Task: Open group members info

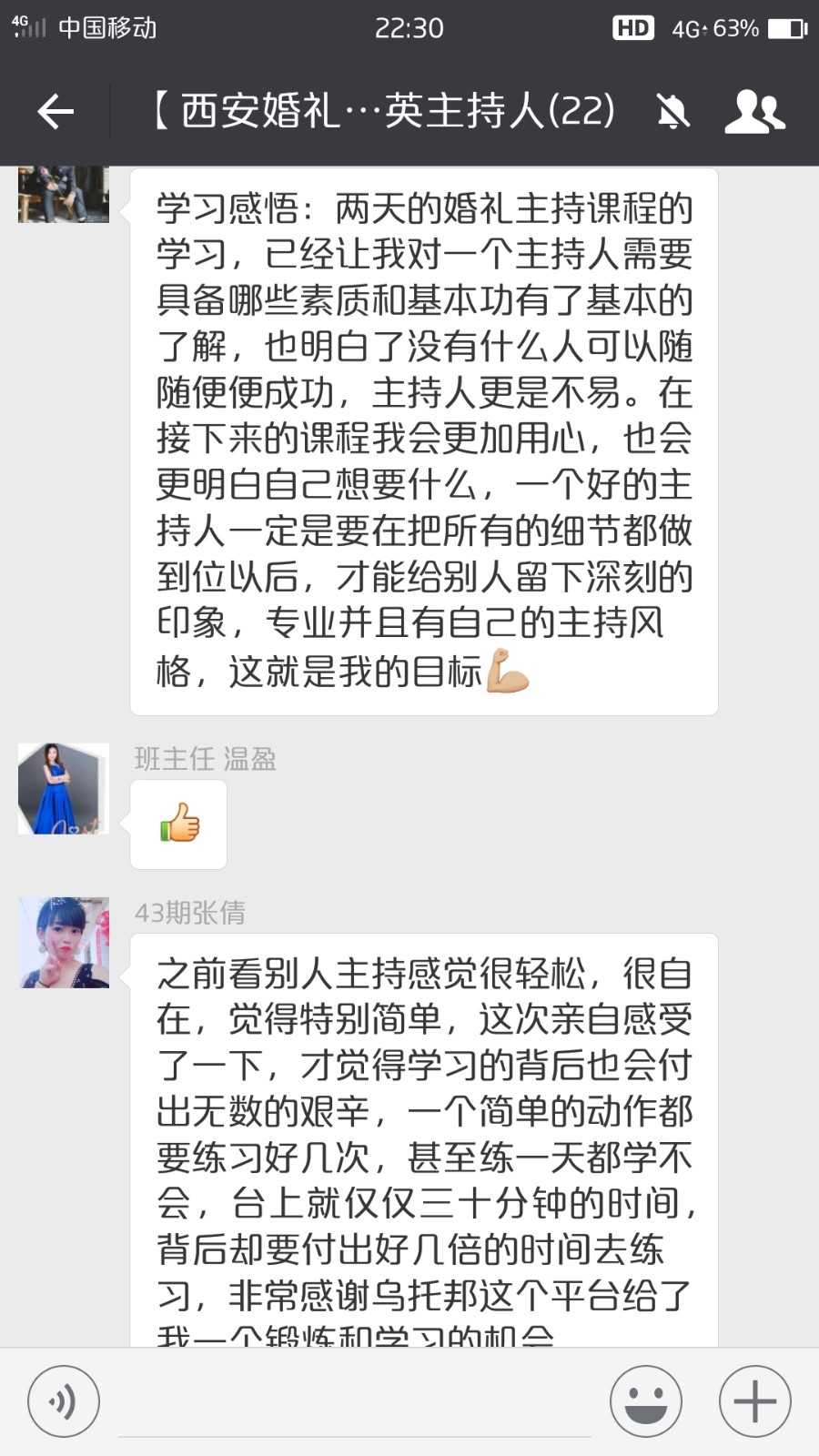Action: coord(754,112)
